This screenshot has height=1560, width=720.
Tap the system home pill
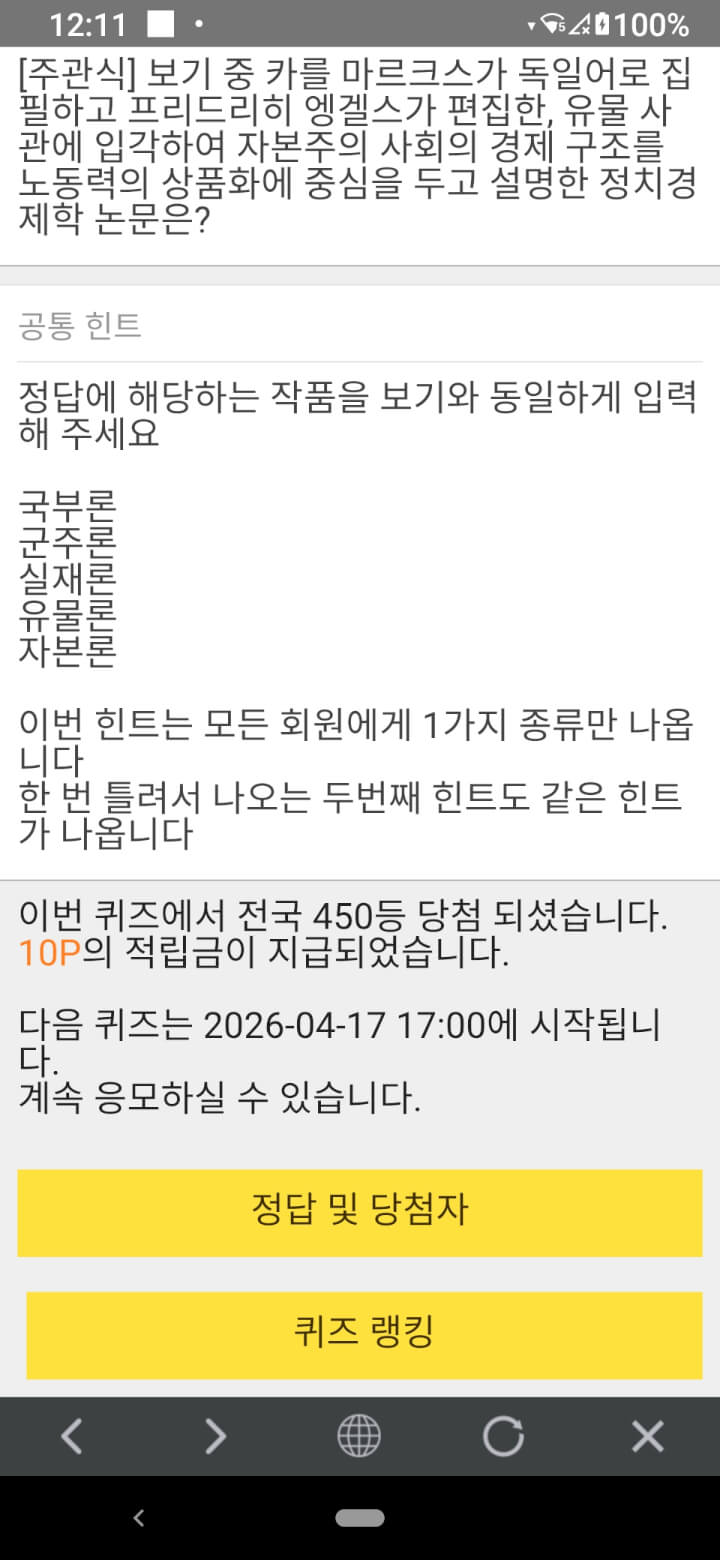pos(360,1518)
